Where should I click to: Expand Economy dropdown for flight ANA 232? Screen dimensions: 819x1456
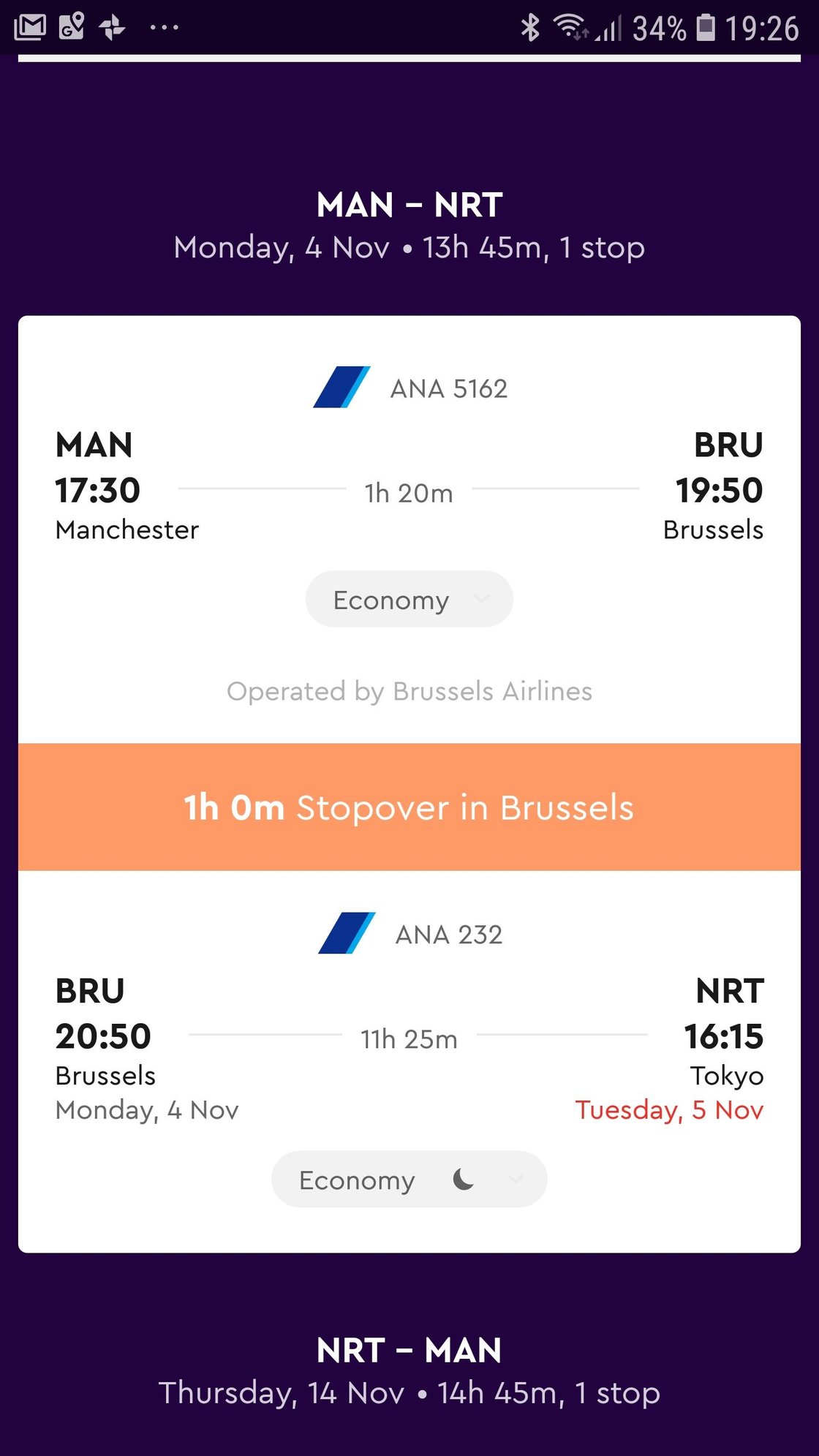[x=409, y=1179]
